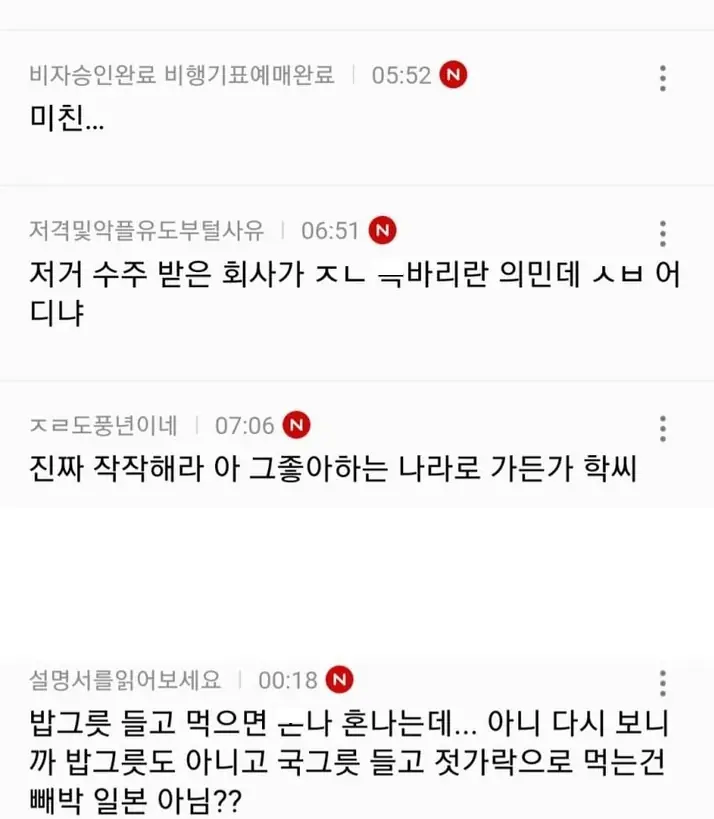The height and width of the screenshot is (819, 714).
Task: Open the three-dot menu on ㅈㄹ도풍년이네's comment
Action: pyautogui.click(x=662, y=428)
